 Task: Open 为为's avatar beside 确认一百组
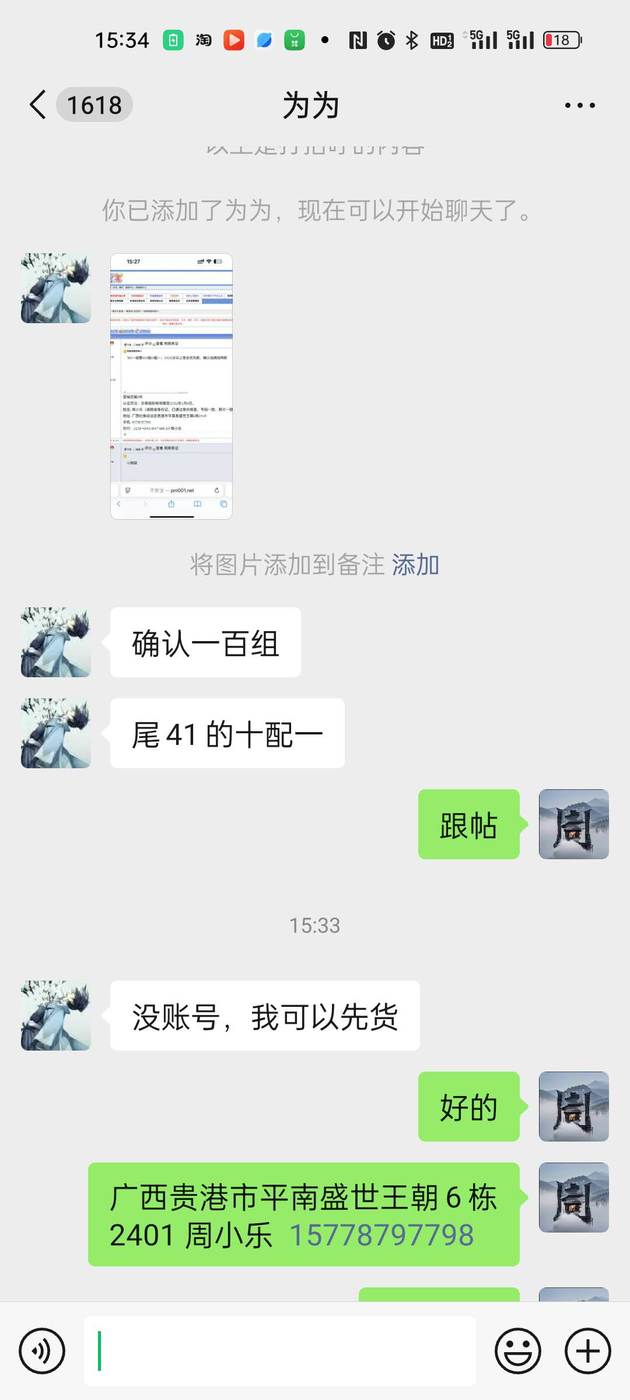click(x=56, y=642)
